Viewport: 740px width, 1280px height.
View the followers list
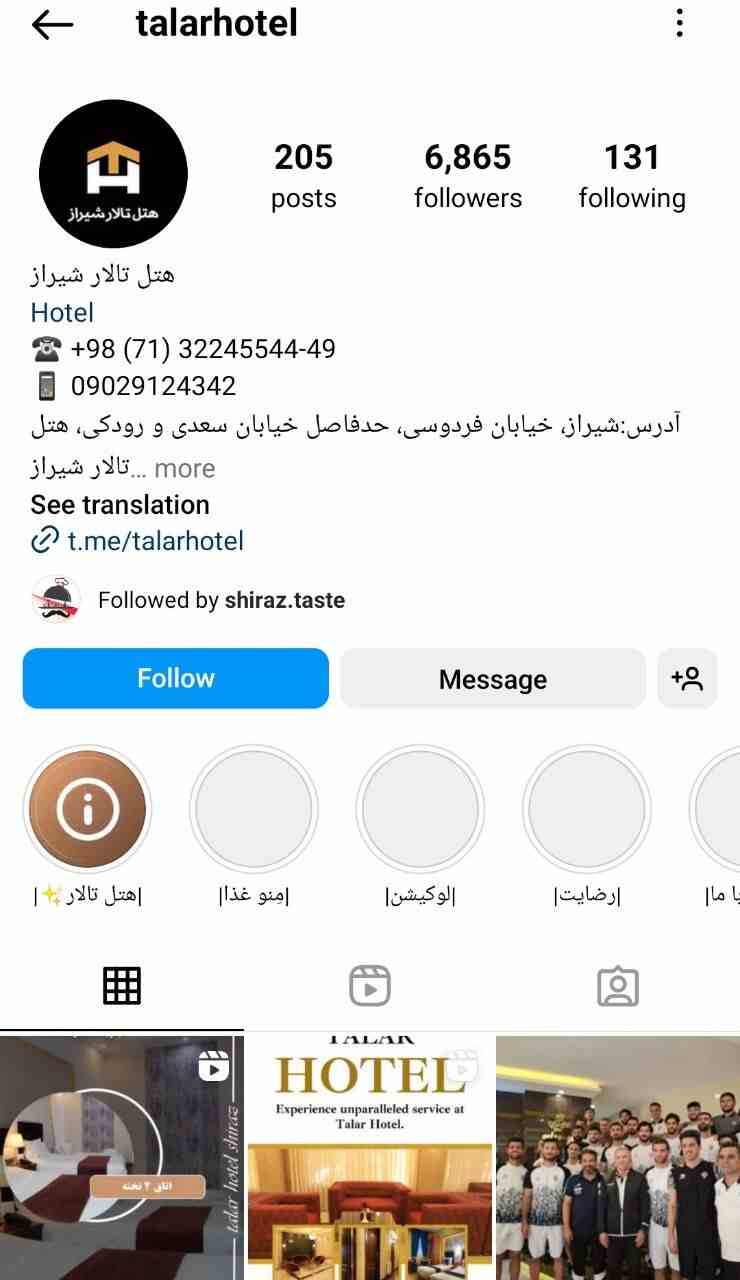tap(467, 175)
